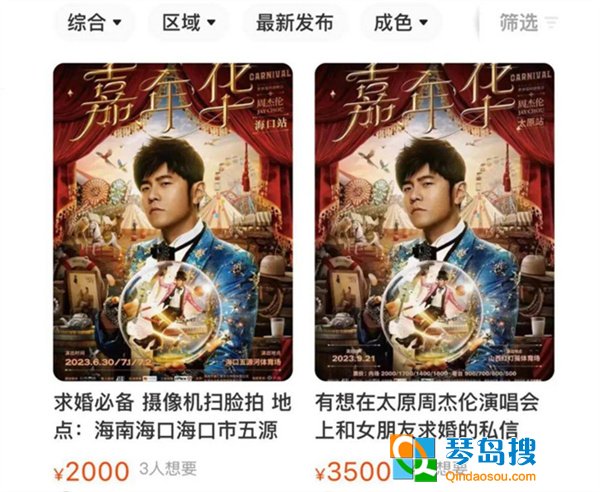Expand the 成色 condition dropdown

point(400,22)
